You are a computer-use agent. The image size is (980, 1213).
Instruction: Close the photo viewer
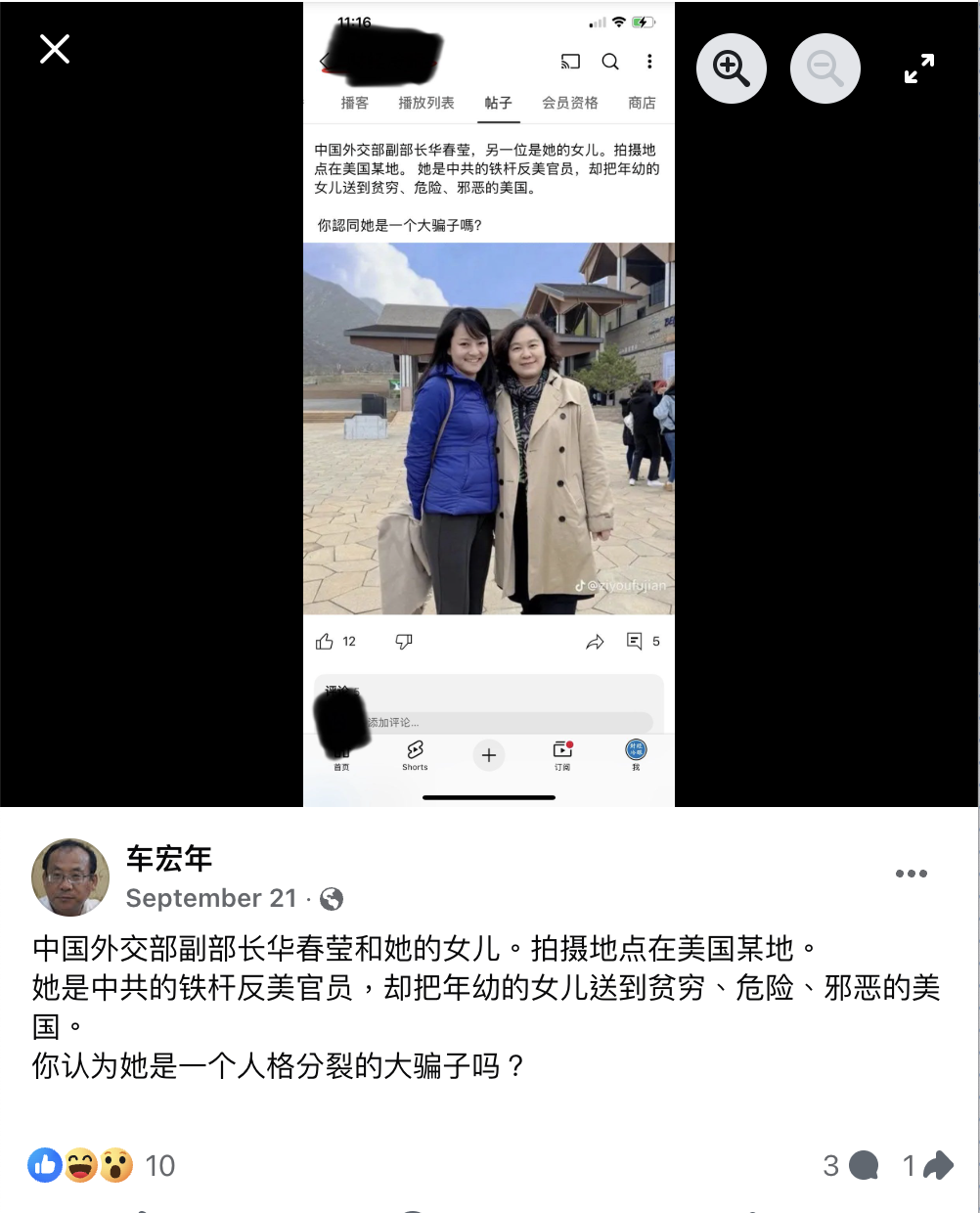55,49
